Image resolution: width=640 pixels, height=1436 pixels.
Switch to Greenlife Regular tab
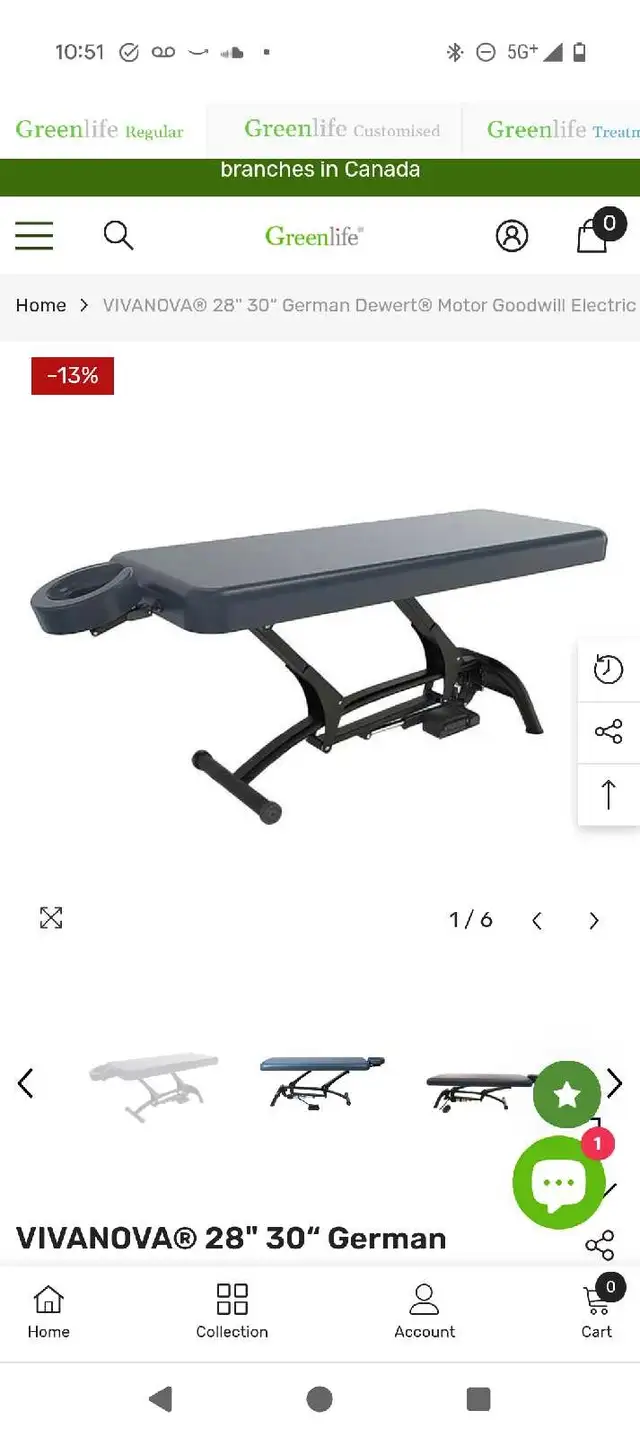point(99,130)
